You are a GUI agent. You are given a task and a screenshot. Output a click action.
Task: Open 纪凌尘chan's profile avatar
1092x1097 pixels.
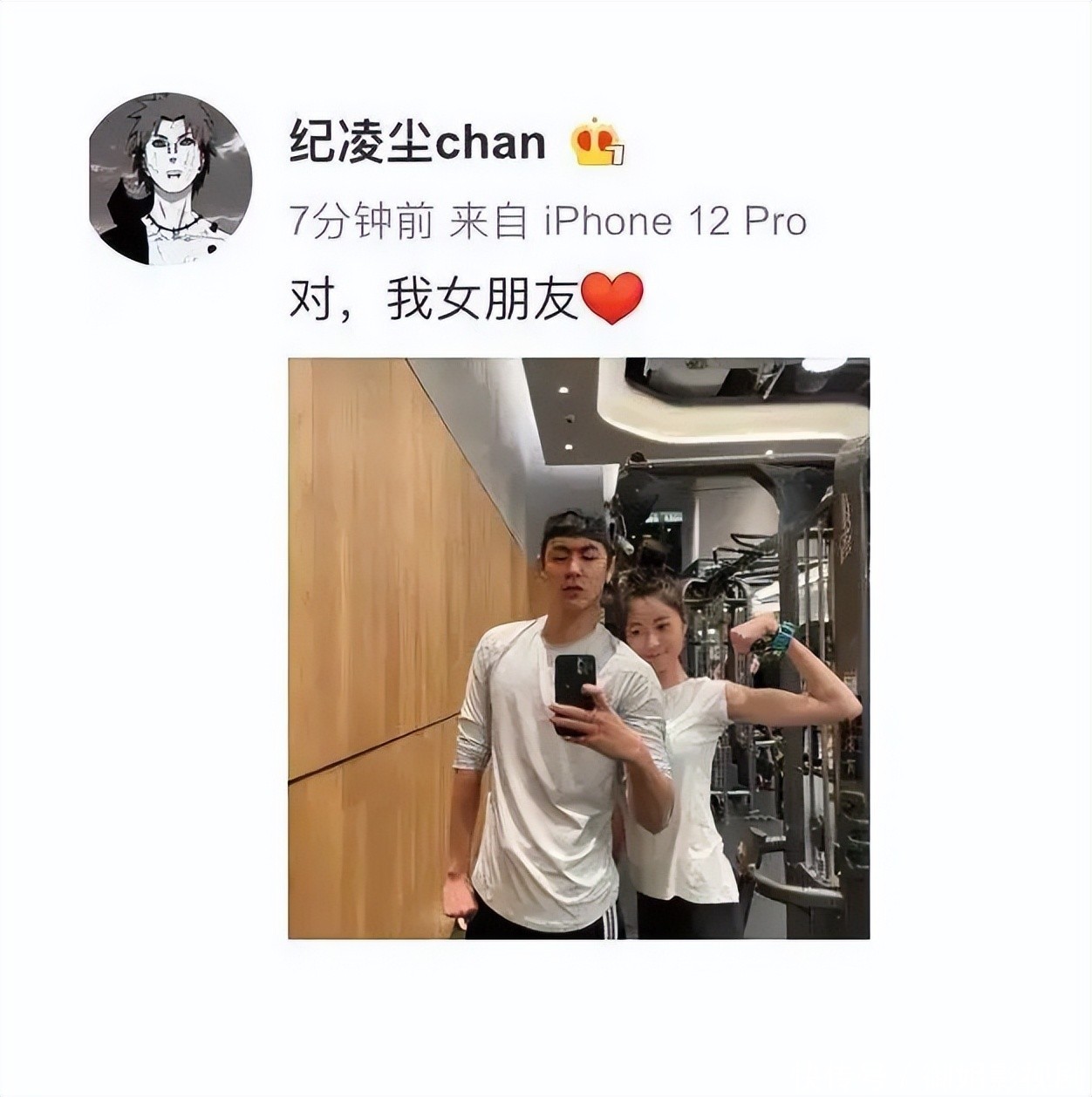click(171, 179)
